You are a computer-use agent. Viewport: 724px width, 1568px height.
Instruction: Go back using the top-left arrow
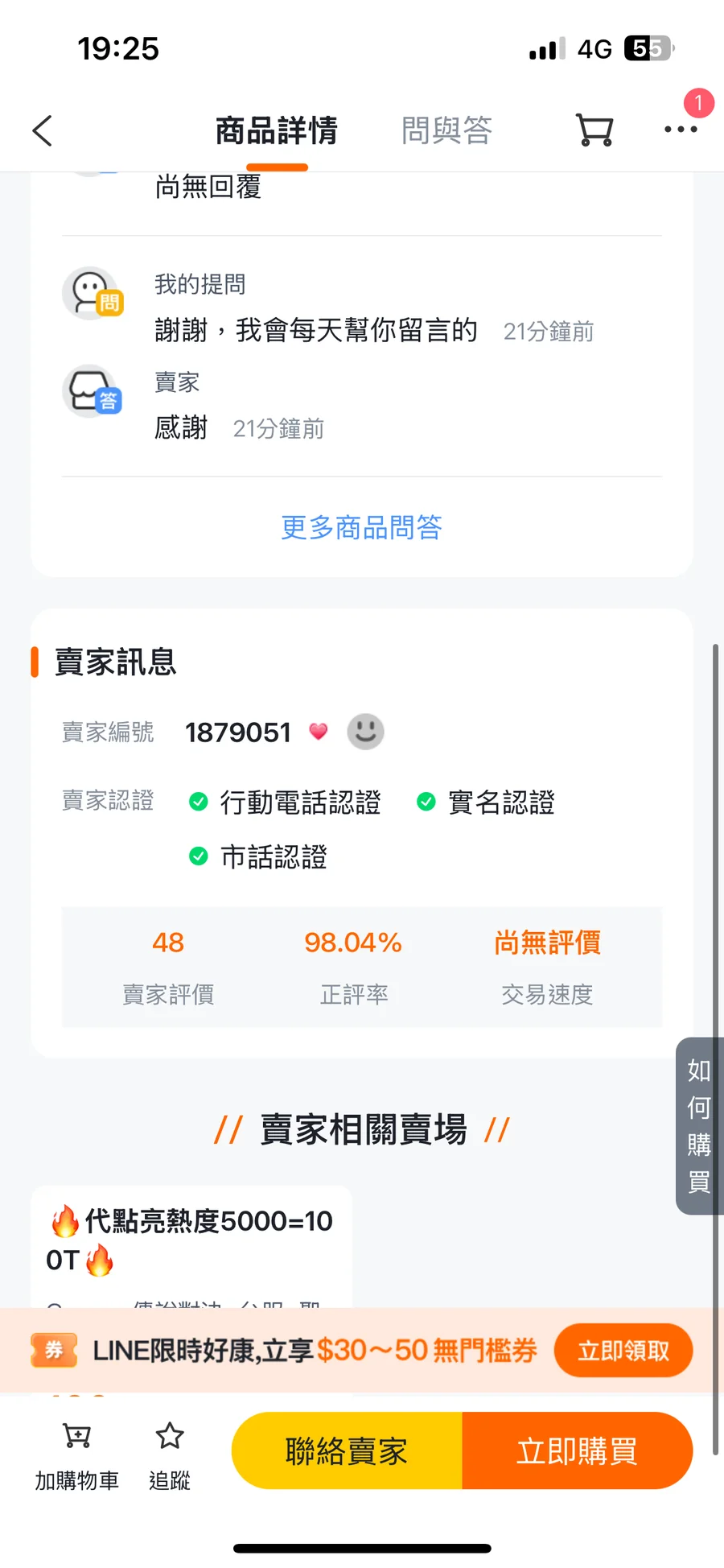pos(43,130)
